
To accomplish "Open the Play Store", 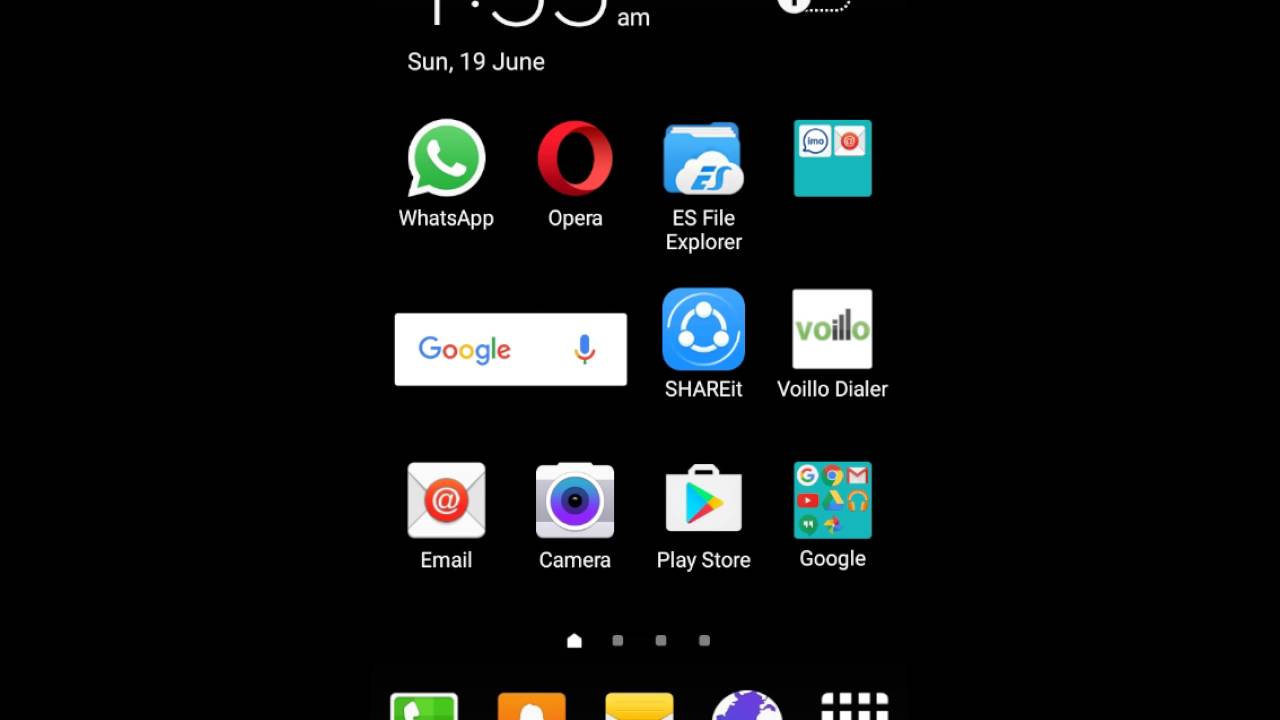I will [703, 501].
